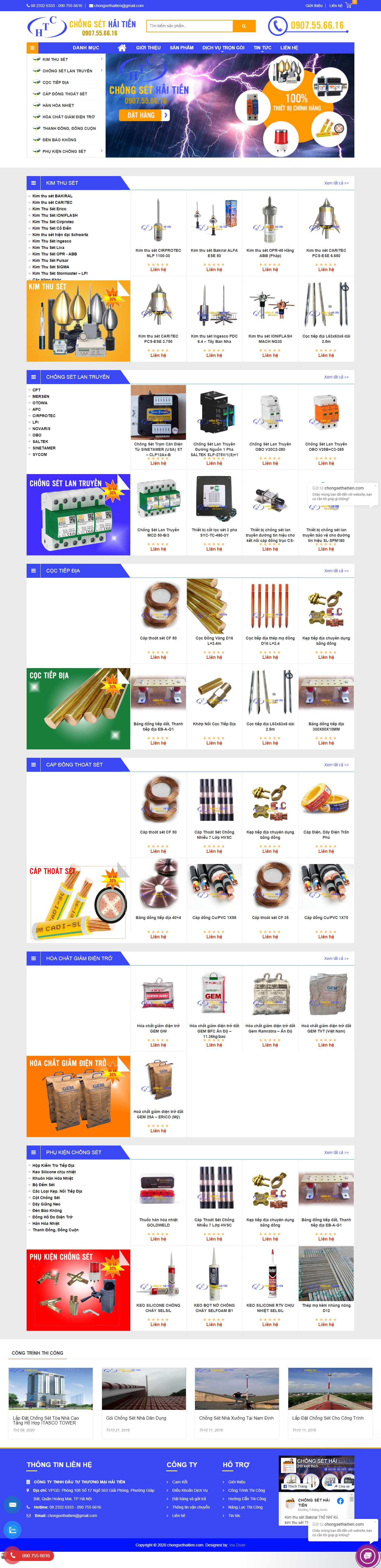Open the TIN TỨC navigation tab
Image resolution: width=381 pixels, height=1568 pixels.
click(262, 47)
